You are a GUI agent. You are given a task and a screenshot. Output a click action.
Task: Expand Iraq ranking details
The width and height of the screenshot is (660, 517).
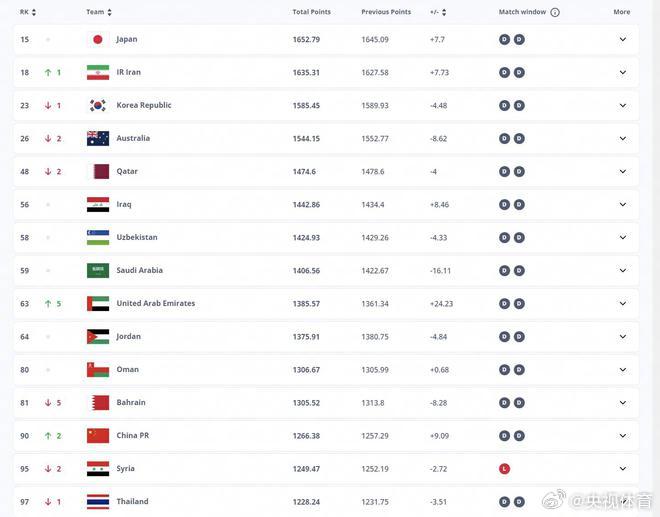pos(622,205)
